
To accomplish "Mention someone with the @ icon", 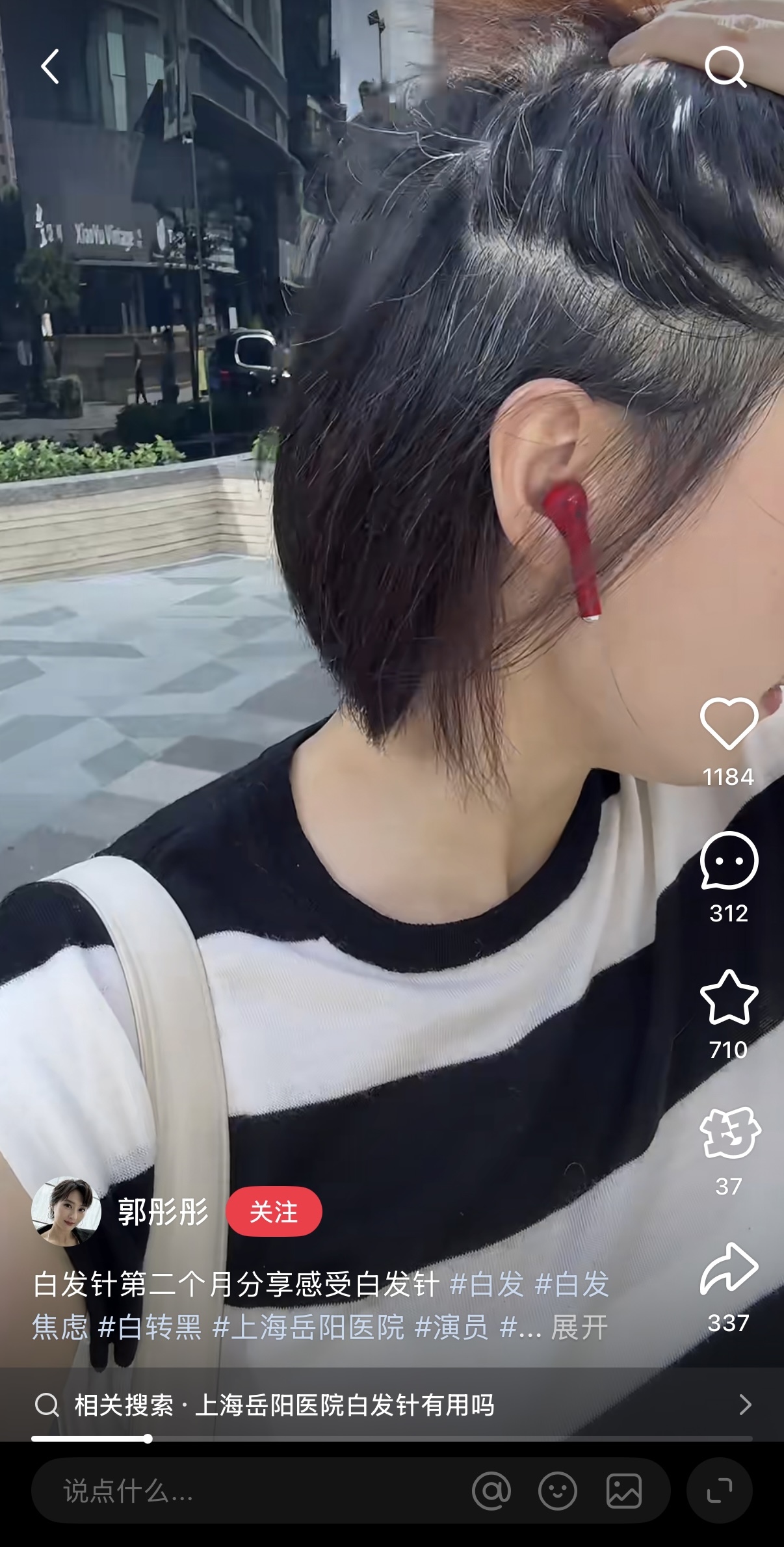I will (491, 1490).
